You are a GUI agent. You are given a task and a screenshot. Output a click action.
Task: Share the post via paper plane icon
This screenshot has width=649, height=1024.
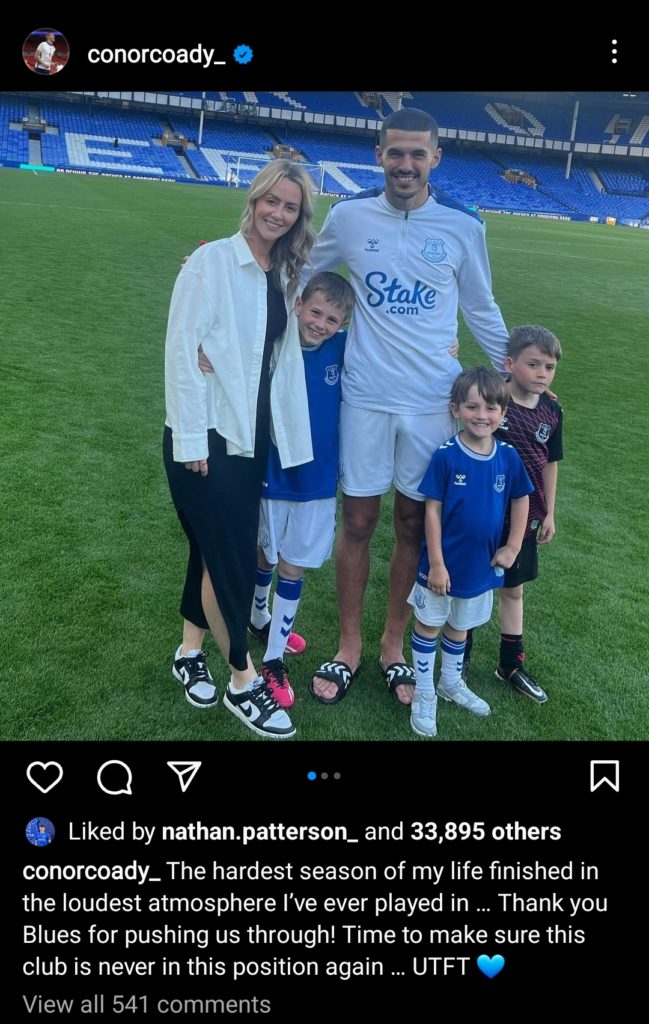point(184,776)
